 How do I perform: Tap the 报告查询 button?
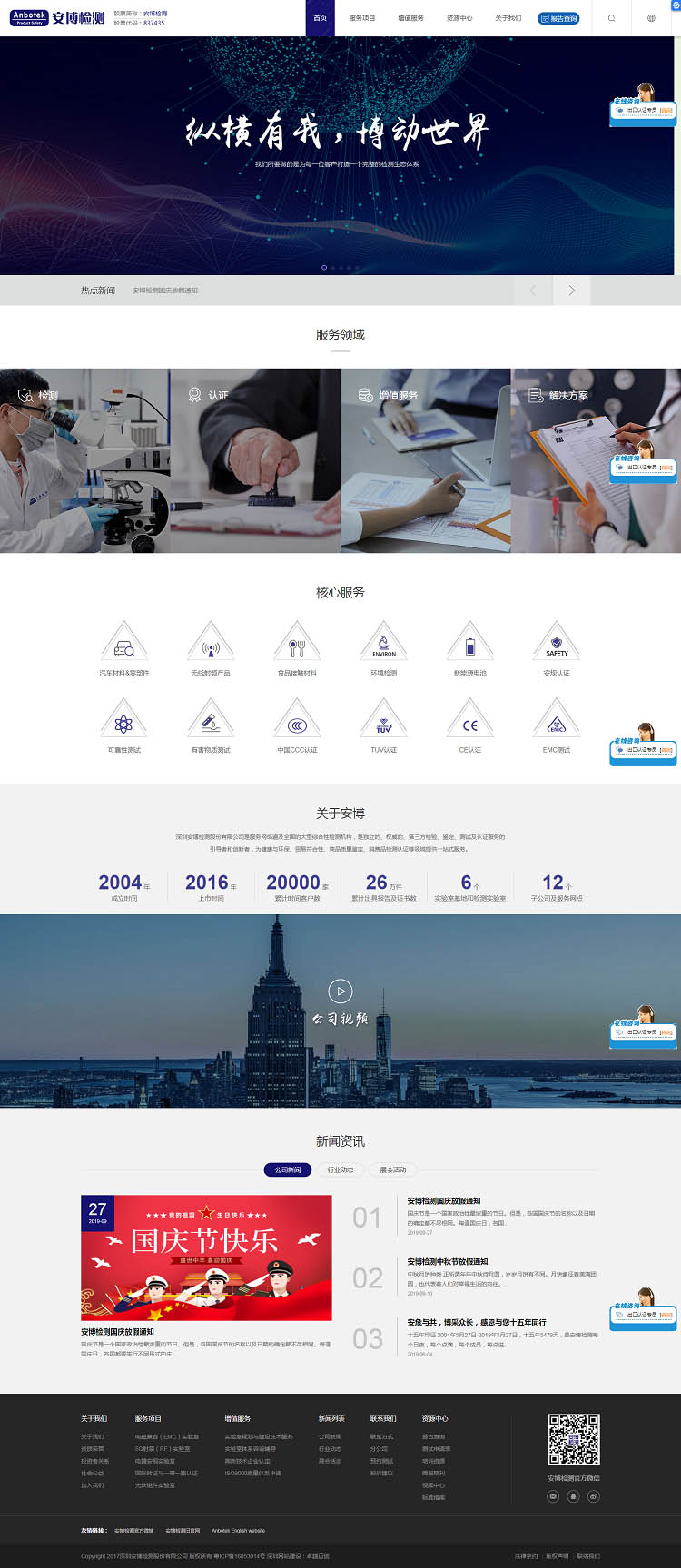click(x=558, y=18)
